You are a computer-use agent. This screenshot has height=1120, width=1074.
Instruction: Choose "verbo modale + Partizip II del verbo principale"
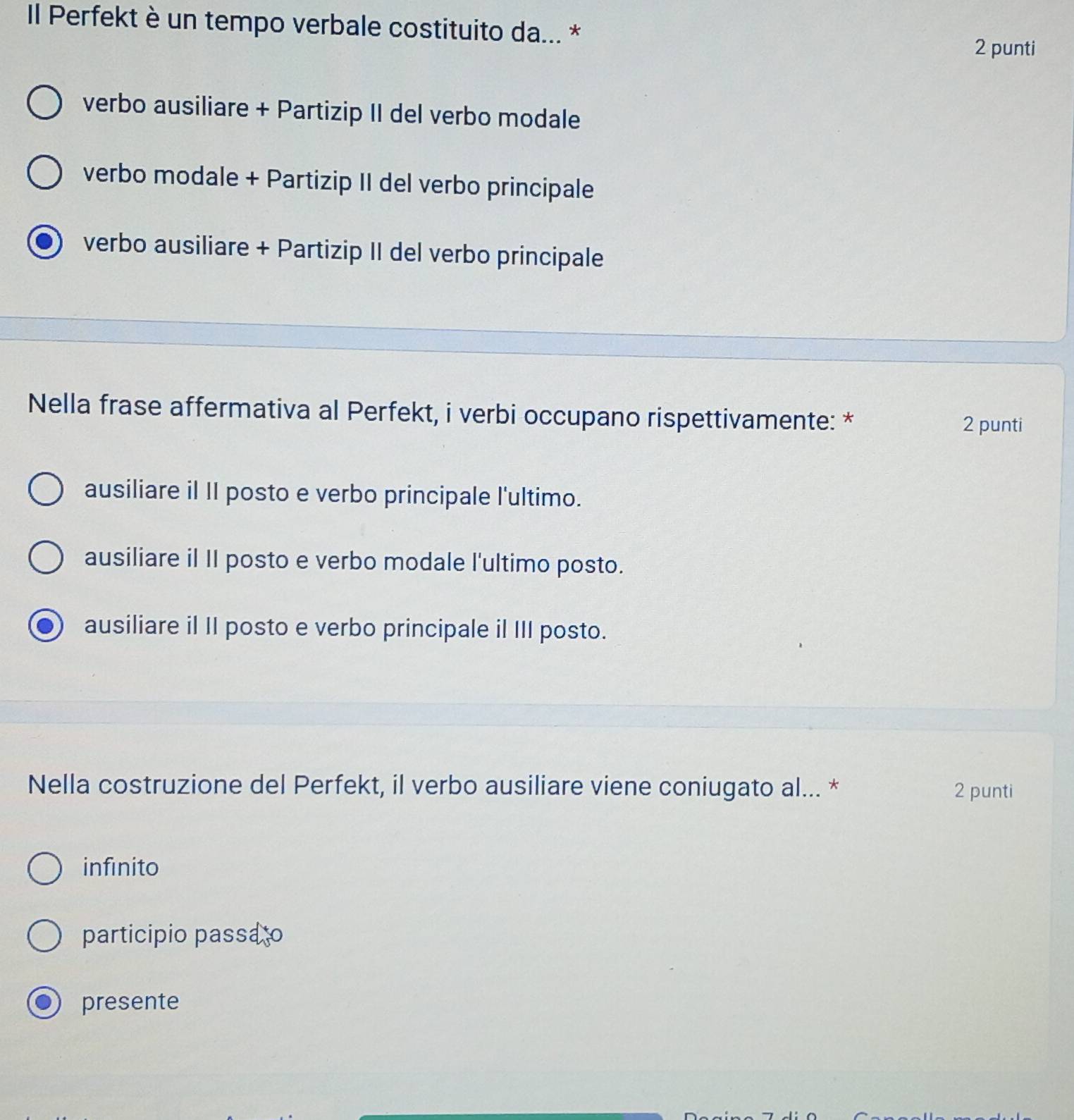[x=44, y=173]
